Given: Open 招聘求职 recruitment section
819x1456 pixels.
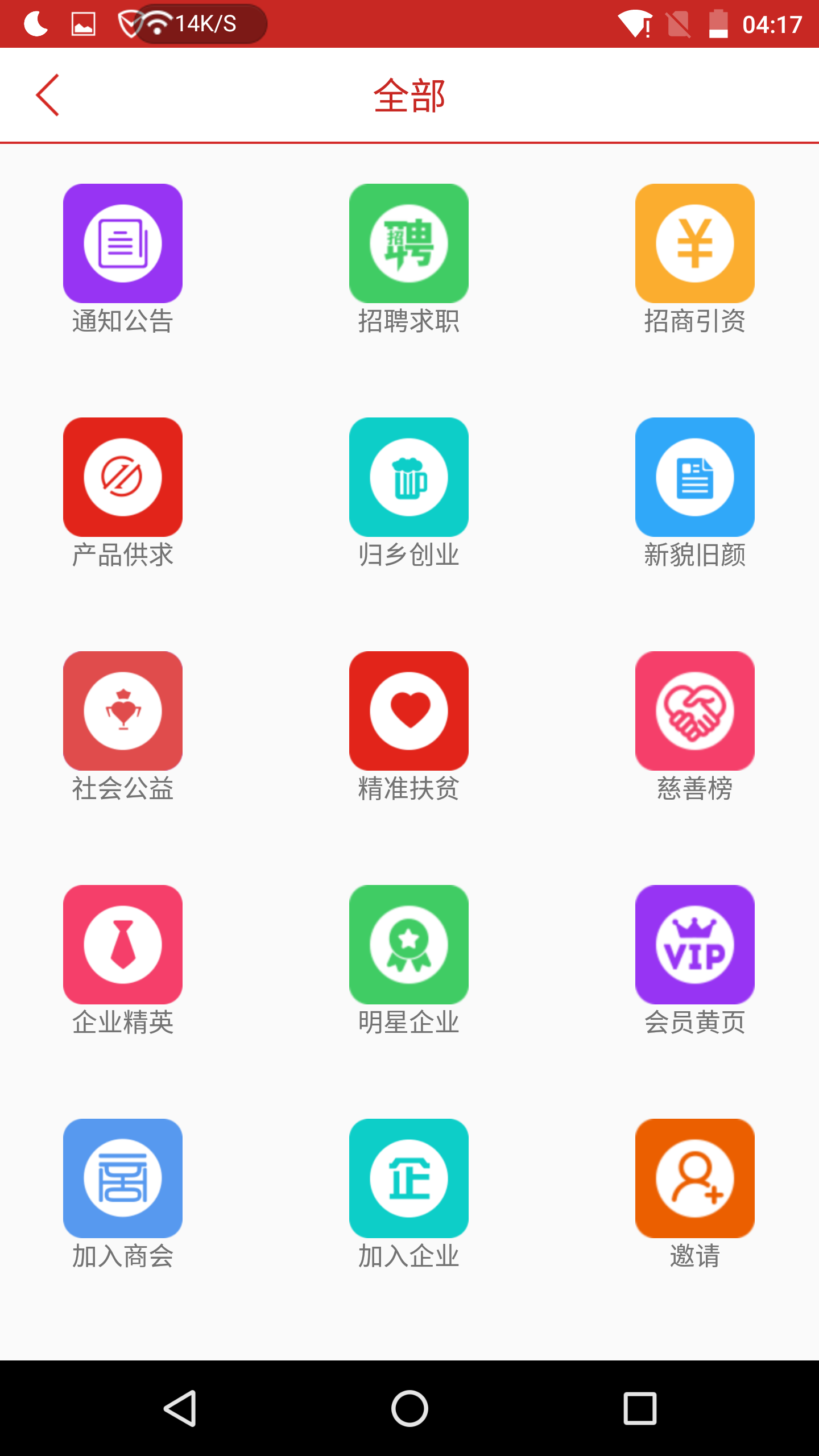Looking at the screenshot, I should (409, 243).
